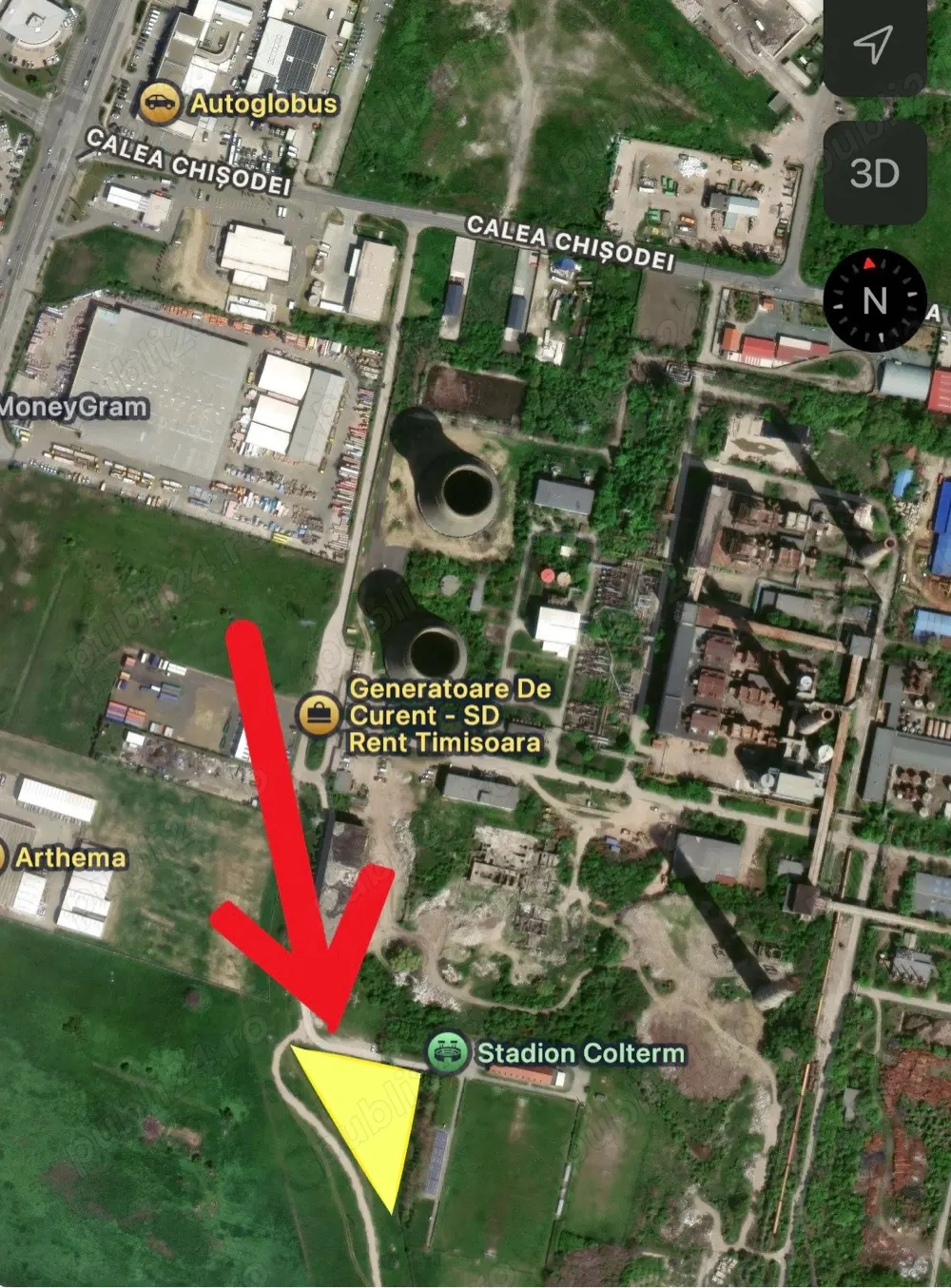951x1288 pixels.
Task: Switch map to 3D view
Action: click(874, 173)
